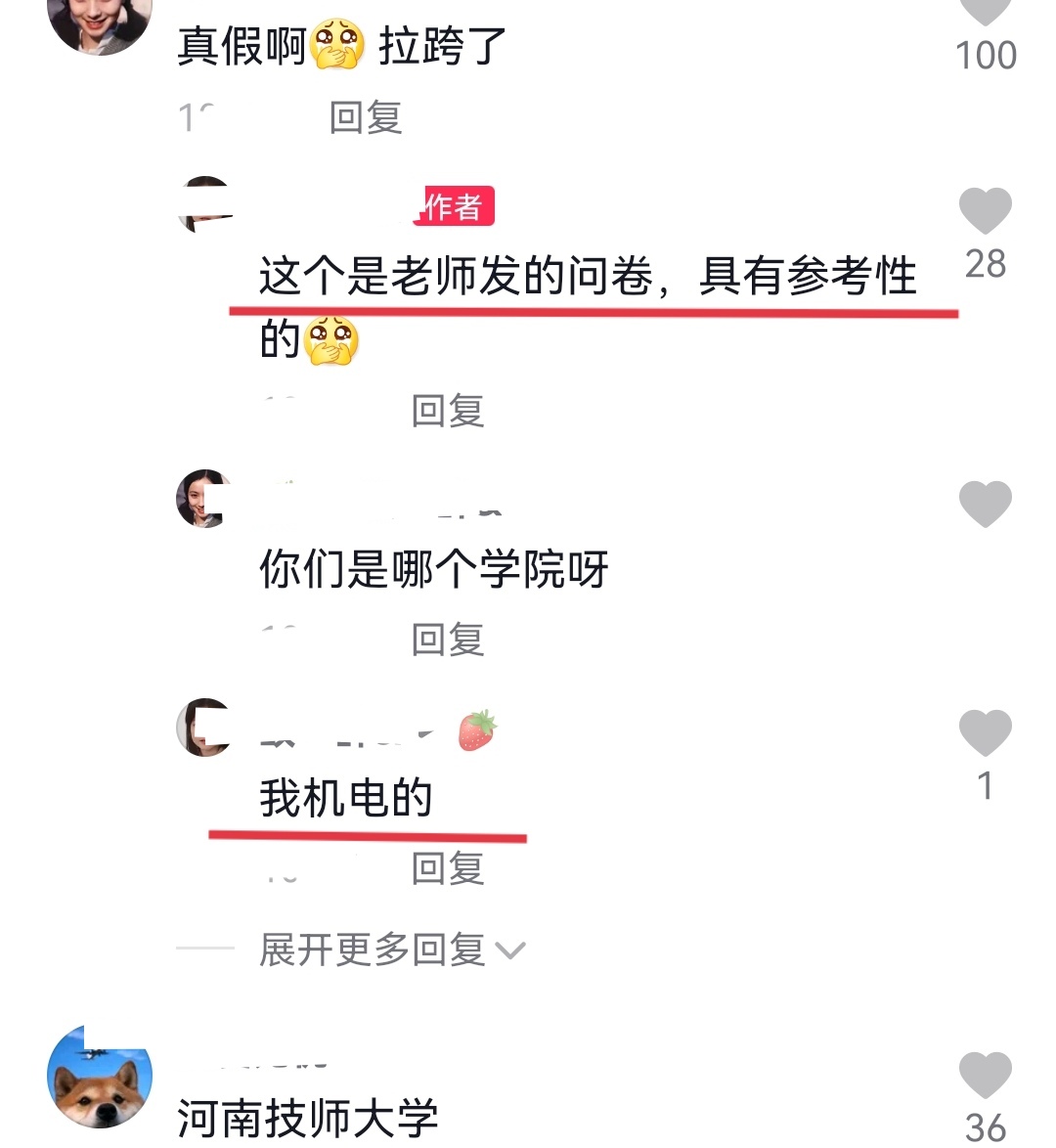1056x1148 pixels.
Task: Tap the heart showing 100 likes
Action: tap(984, 13)
